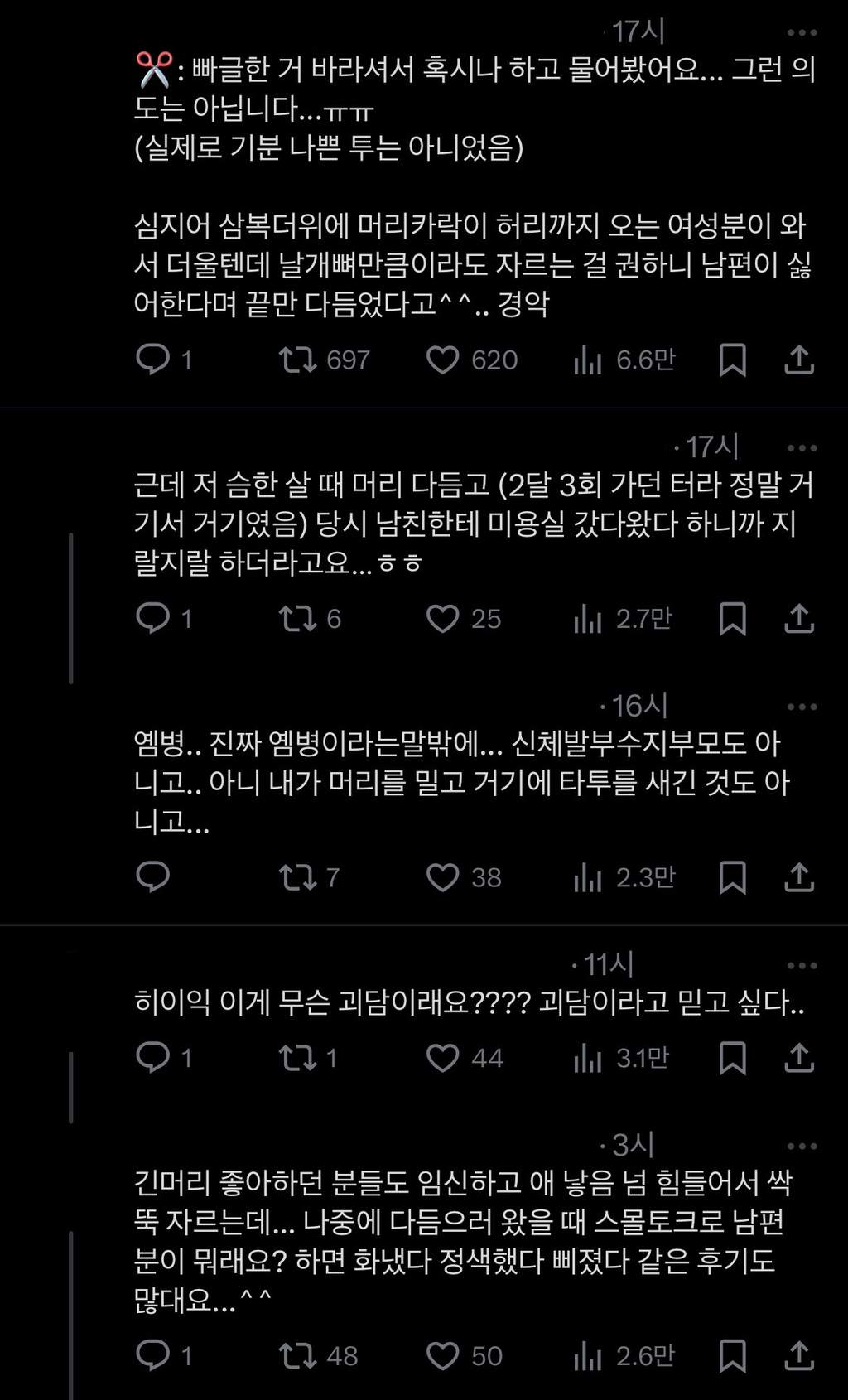Share the tweet with 2.3만 views

[x=799, y=877]
